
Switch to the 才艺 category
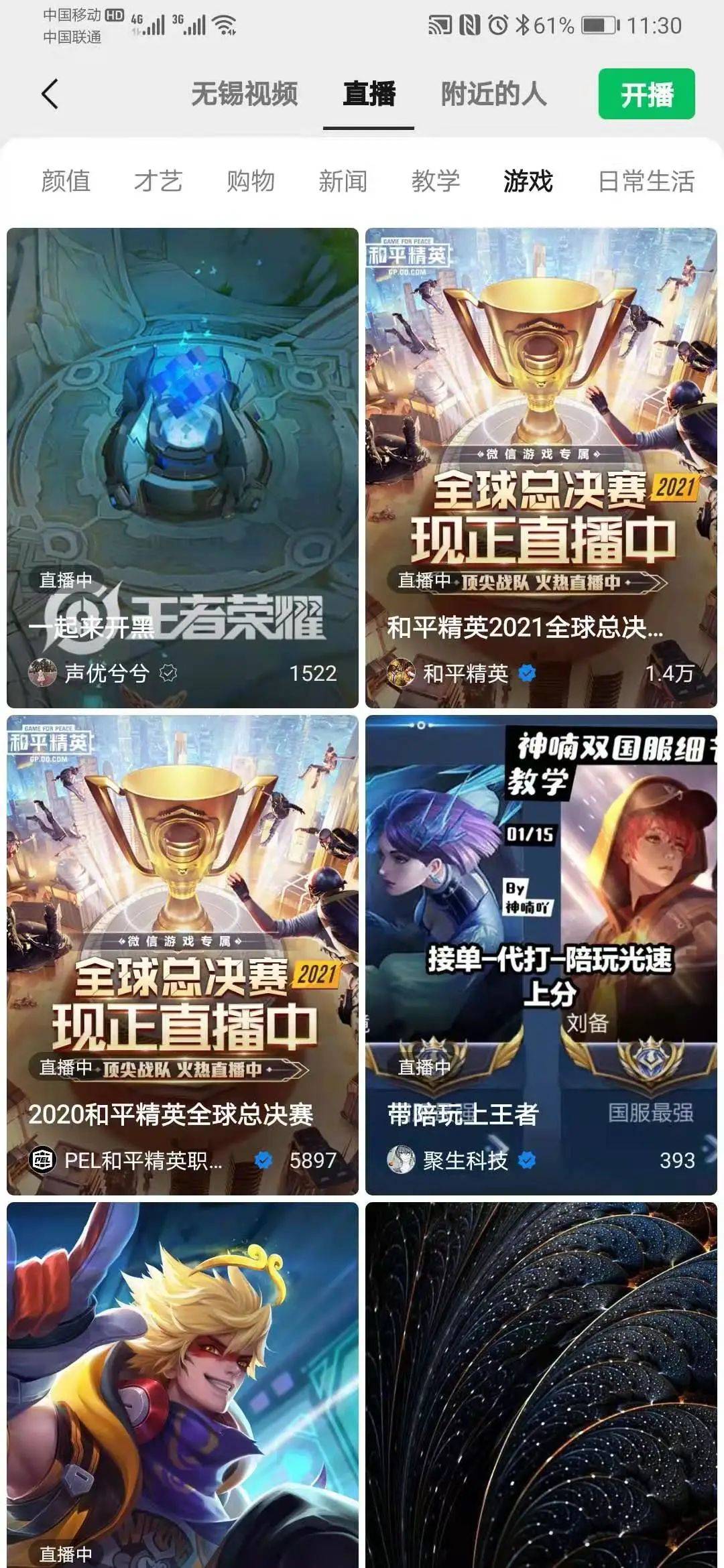click(x=158, y=181)
